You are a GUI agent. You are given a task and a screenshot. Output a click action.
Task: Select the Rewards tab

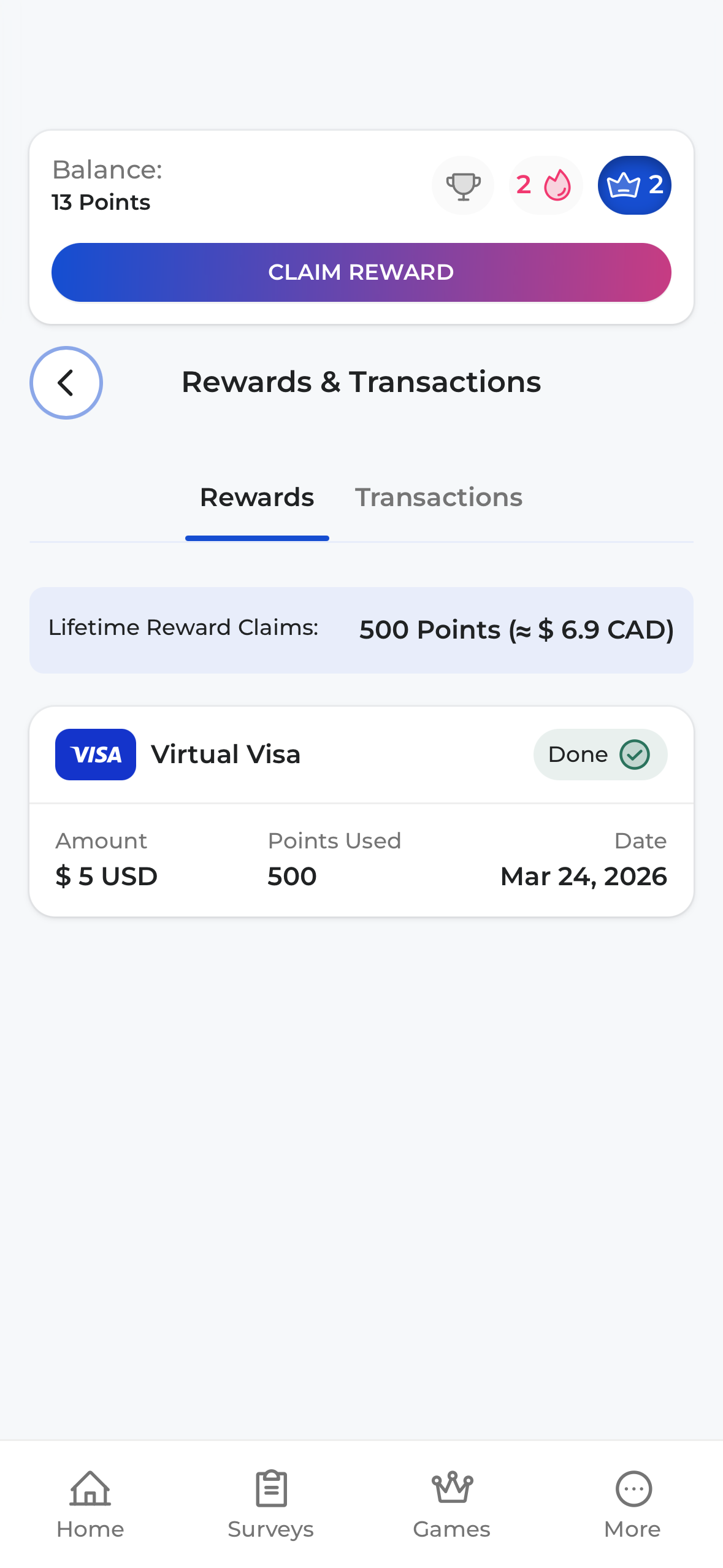(257, 498)
